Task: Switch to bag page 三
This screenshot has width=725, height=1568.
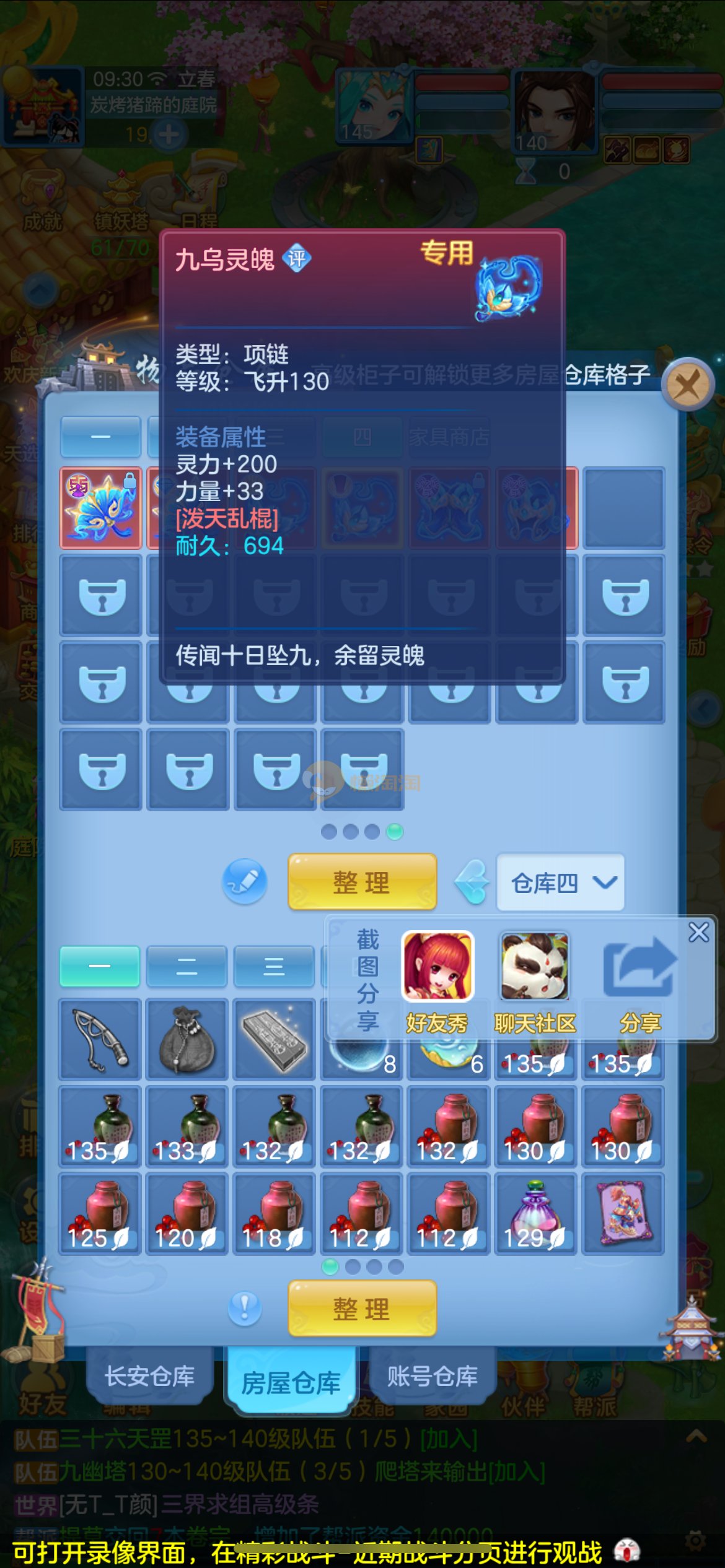Action: (273, 966)
